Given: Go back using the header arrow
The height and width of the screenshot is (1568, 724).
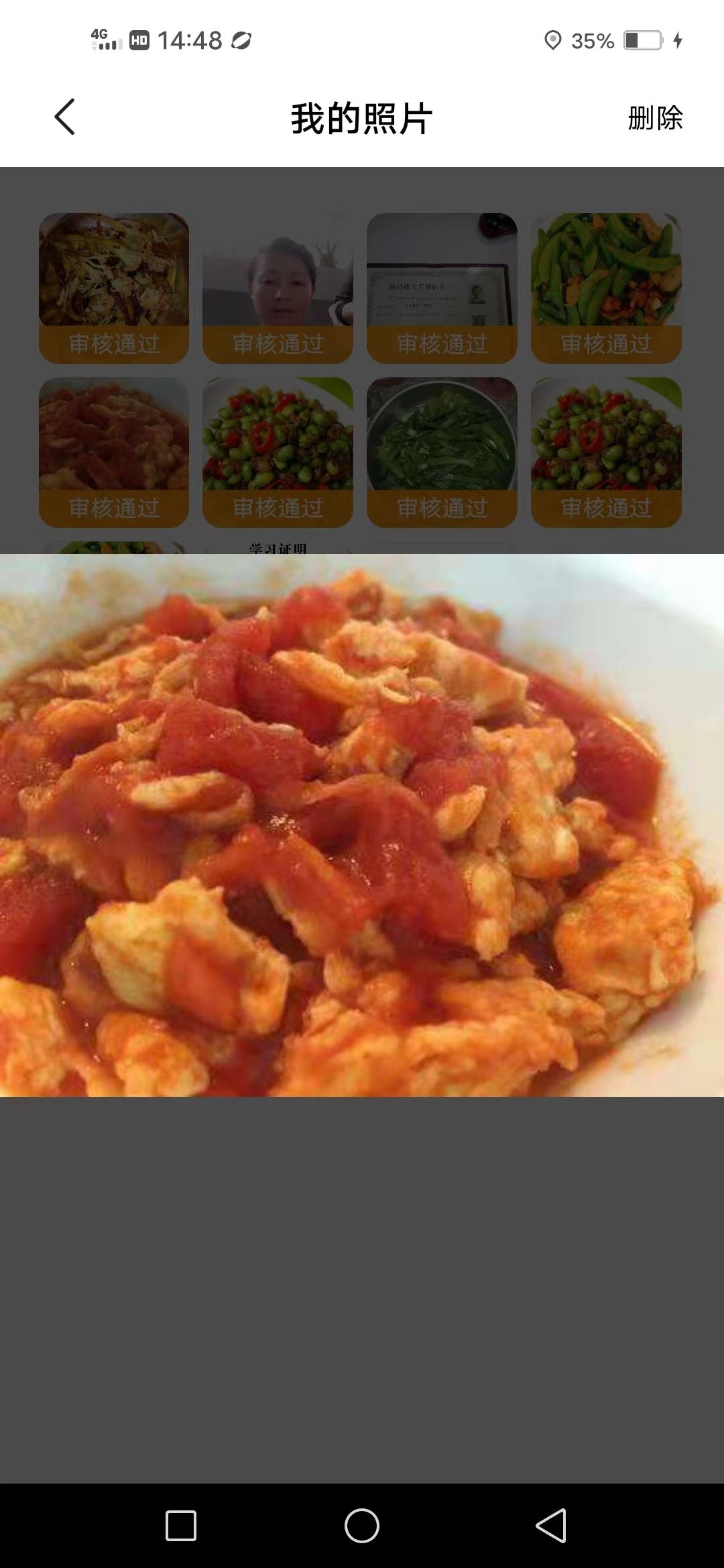Looking at the screenshot, I should pos(64,118).
